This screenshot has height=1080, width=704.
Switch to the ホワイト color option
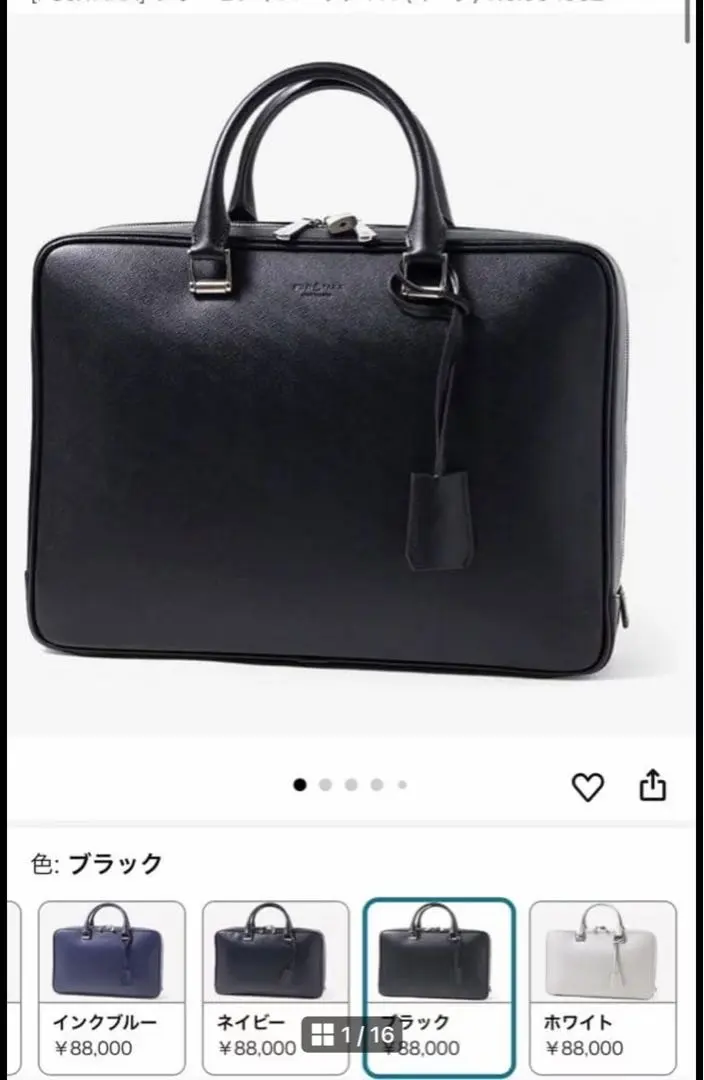(x=602, y=985)
